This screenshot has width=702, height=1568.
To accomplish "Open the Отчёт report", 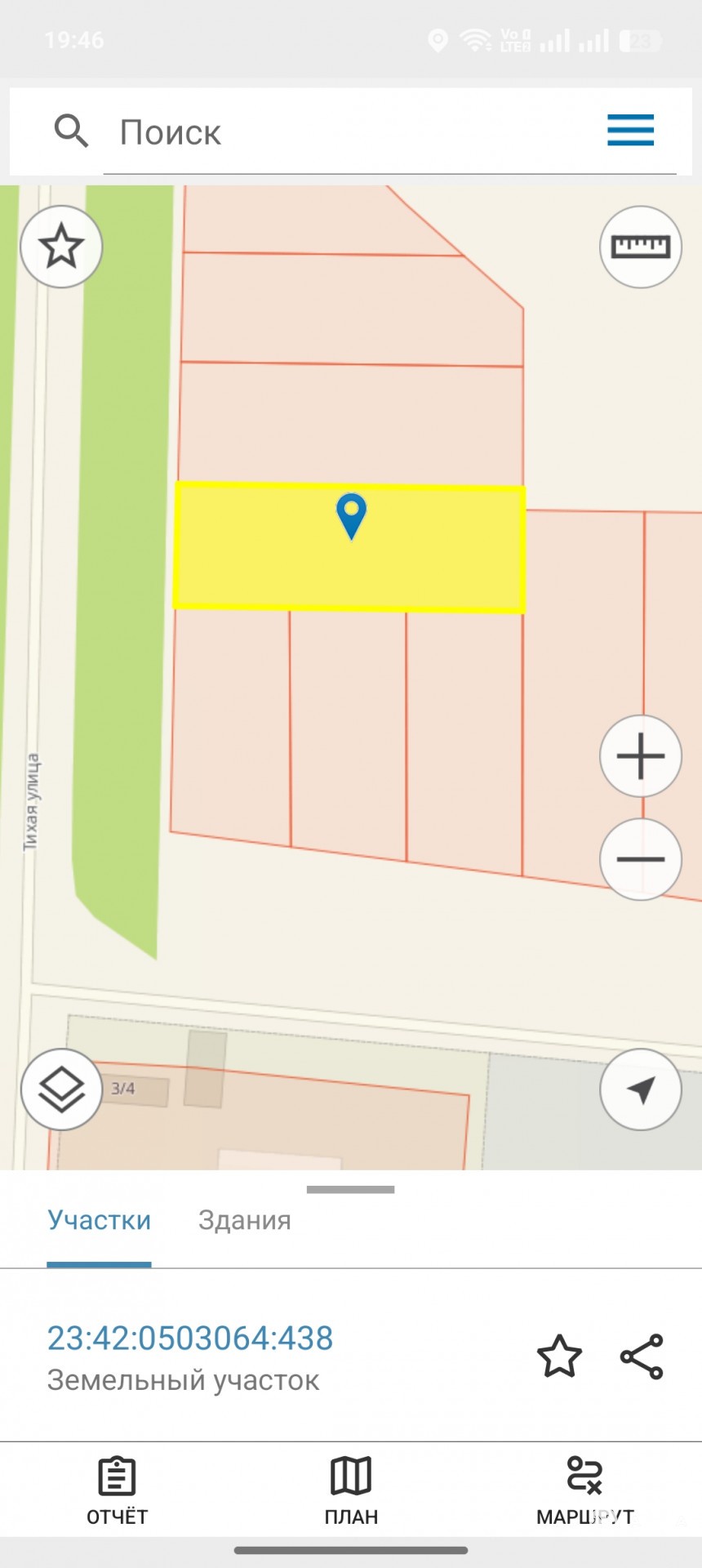I will tap(117, 1490).
